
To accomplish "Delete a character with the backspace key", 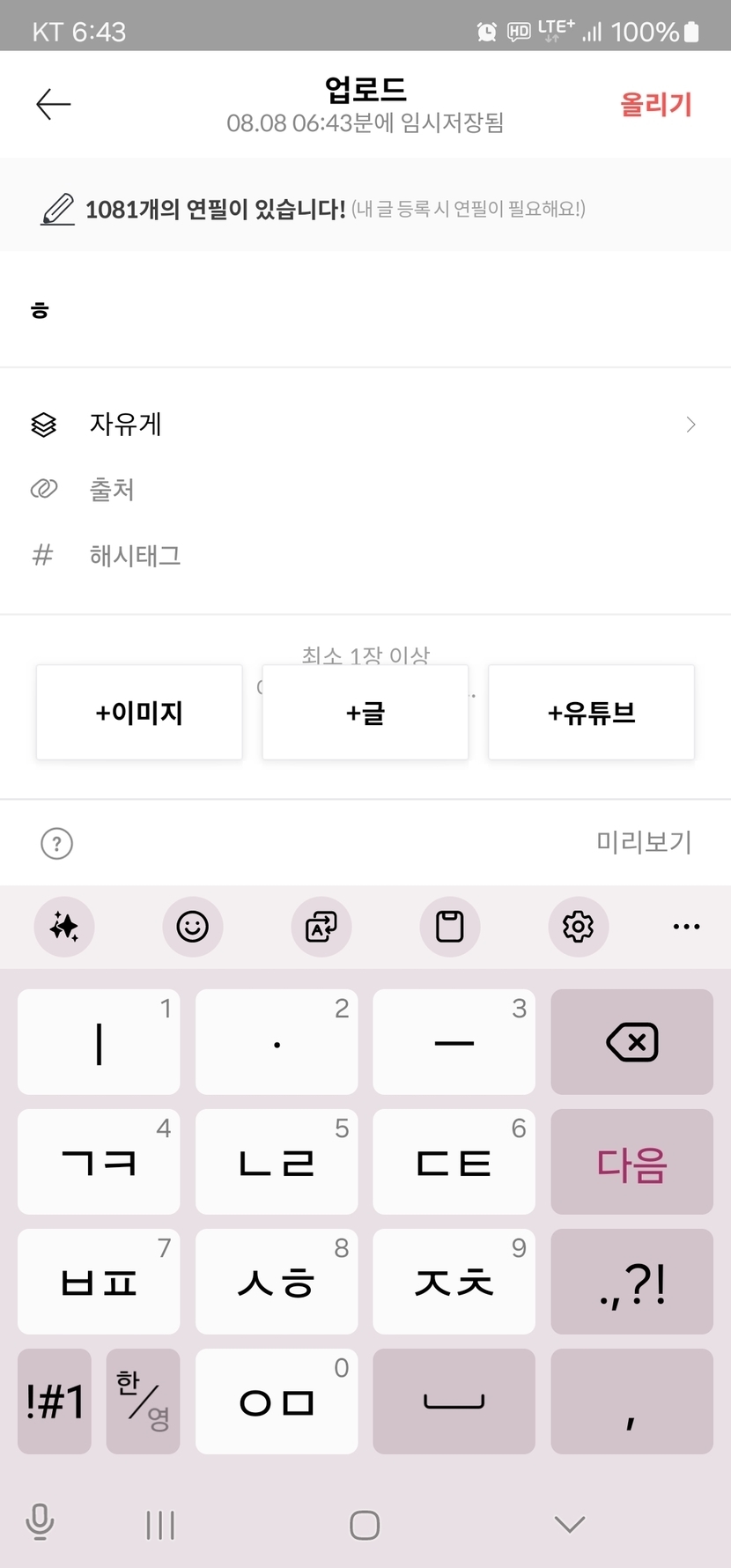I will point(631,1042).
